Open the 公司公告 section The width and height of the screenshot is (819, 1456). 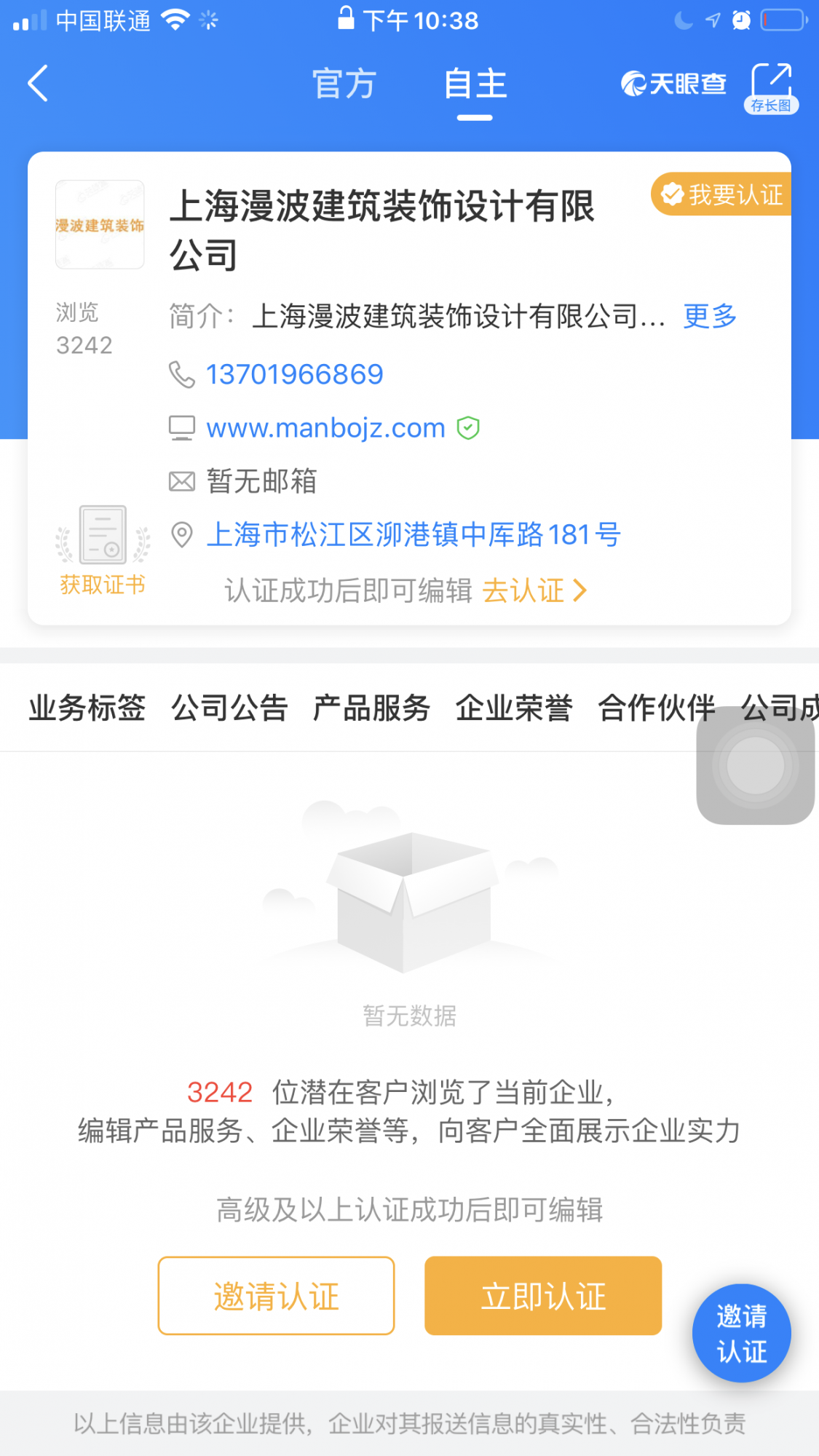pyautogui.click(x=229, y=708)
